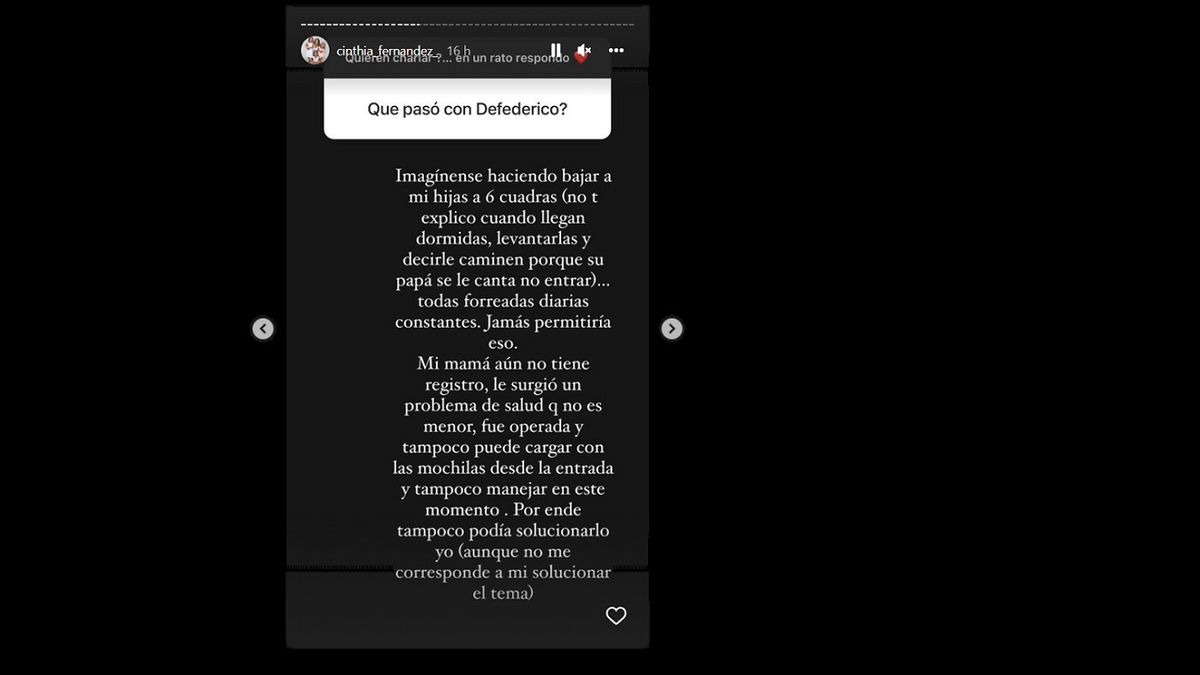Open the story's three-dot options menu
This screenshot has width=1200, height=675.
tap(616, 50)
